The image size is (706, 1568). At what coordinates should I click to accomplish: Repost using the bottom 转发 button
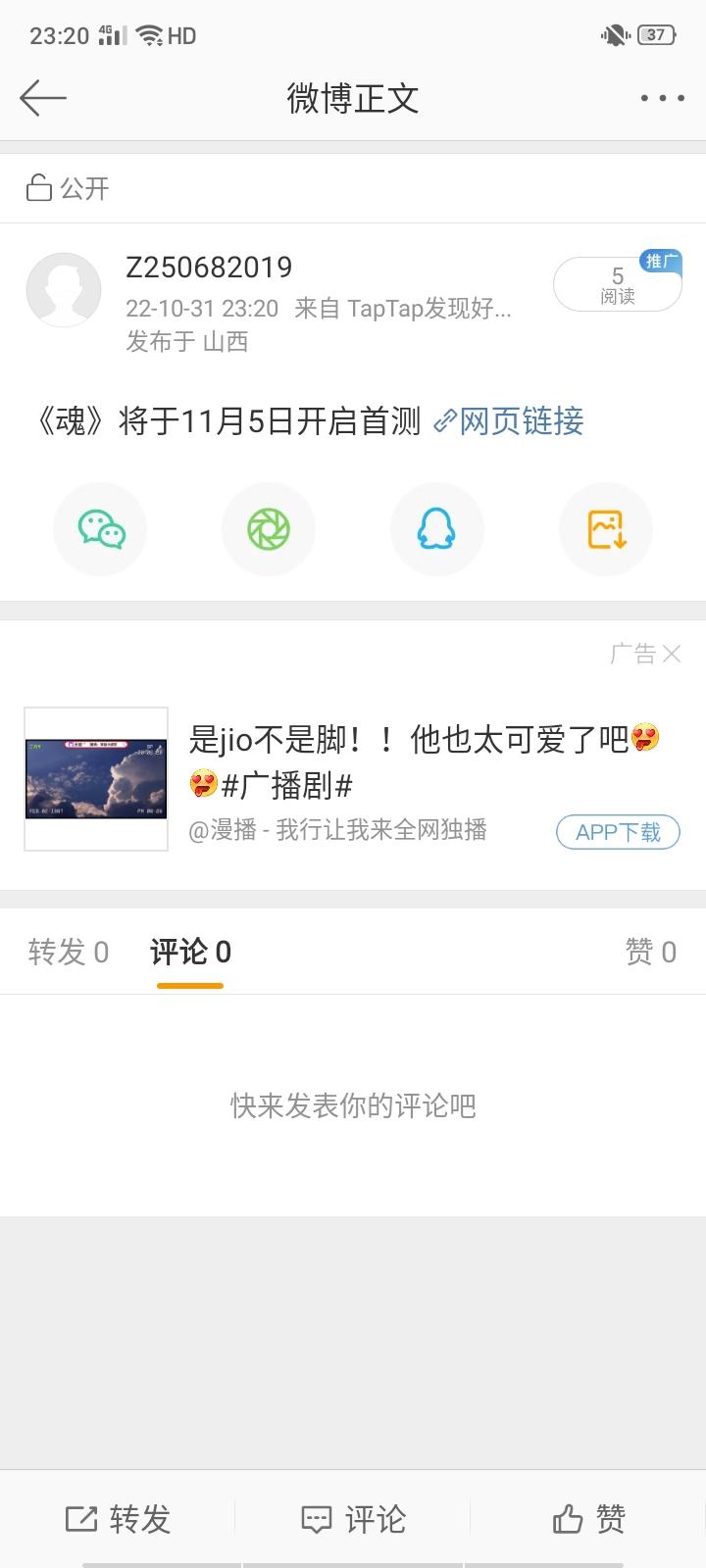[118, 1519]
